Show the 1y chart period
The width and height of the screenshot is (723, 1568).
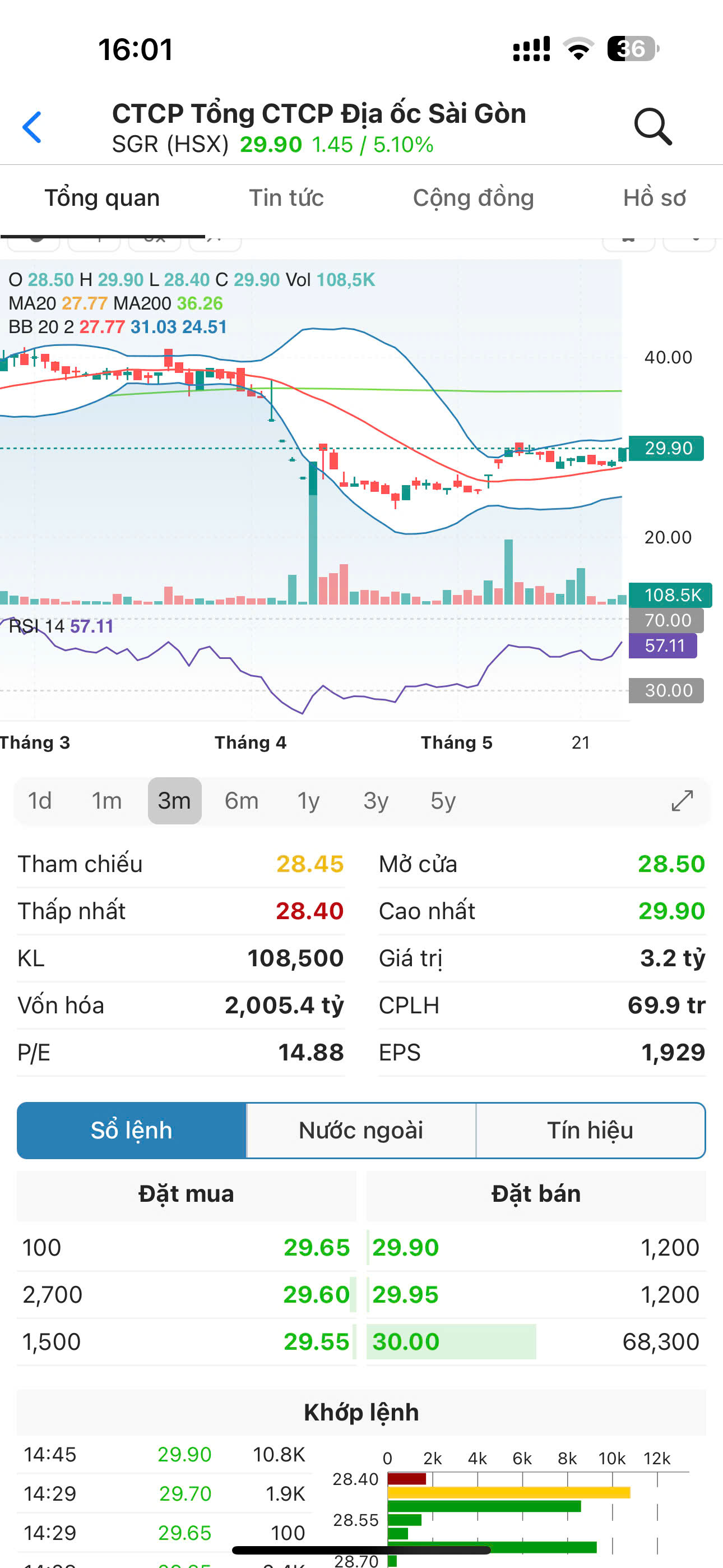tap(308, 801)
